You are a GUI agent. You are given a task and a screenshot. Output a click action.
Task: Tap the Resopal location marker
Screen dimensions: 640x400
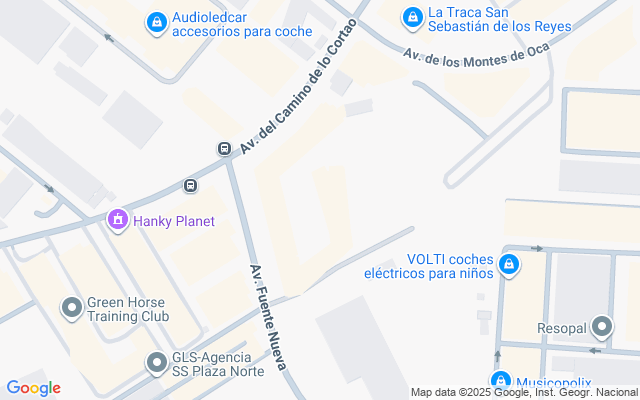point(602,327)
